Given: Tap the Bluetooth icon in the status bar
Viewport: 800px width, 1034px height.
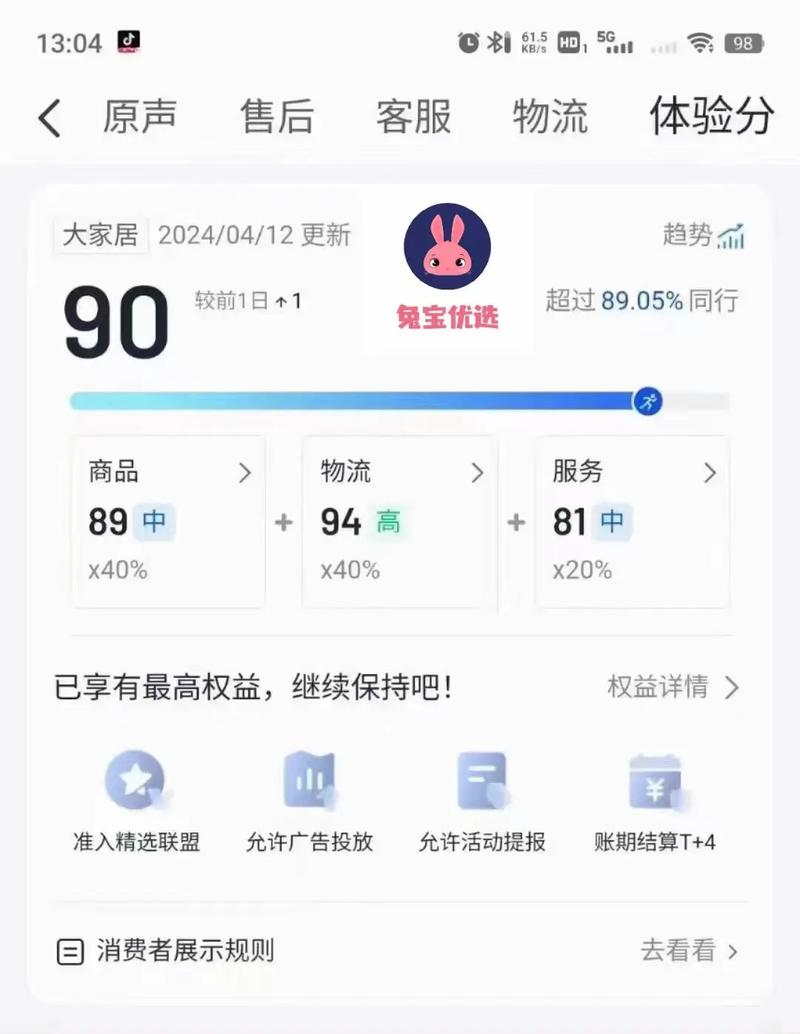Looking at the screenshot, I should pos(497,42).
